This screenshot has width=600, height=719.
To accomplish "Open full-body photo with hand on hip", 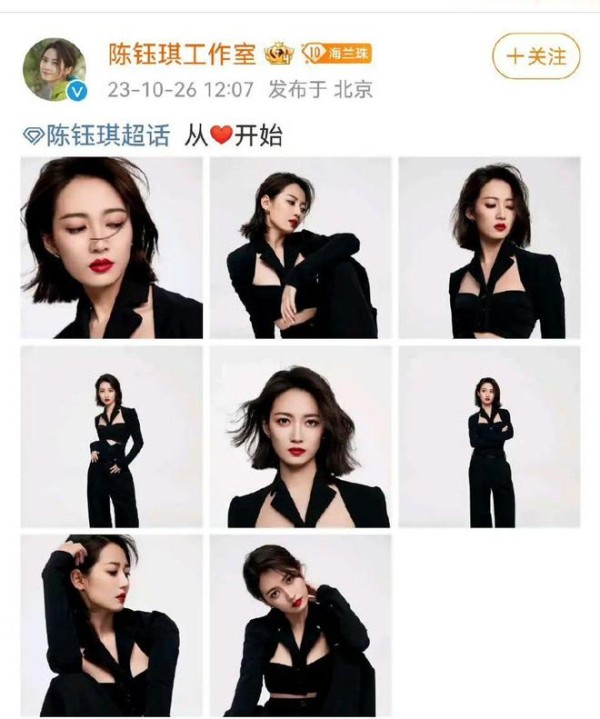I will coord(111,436).
